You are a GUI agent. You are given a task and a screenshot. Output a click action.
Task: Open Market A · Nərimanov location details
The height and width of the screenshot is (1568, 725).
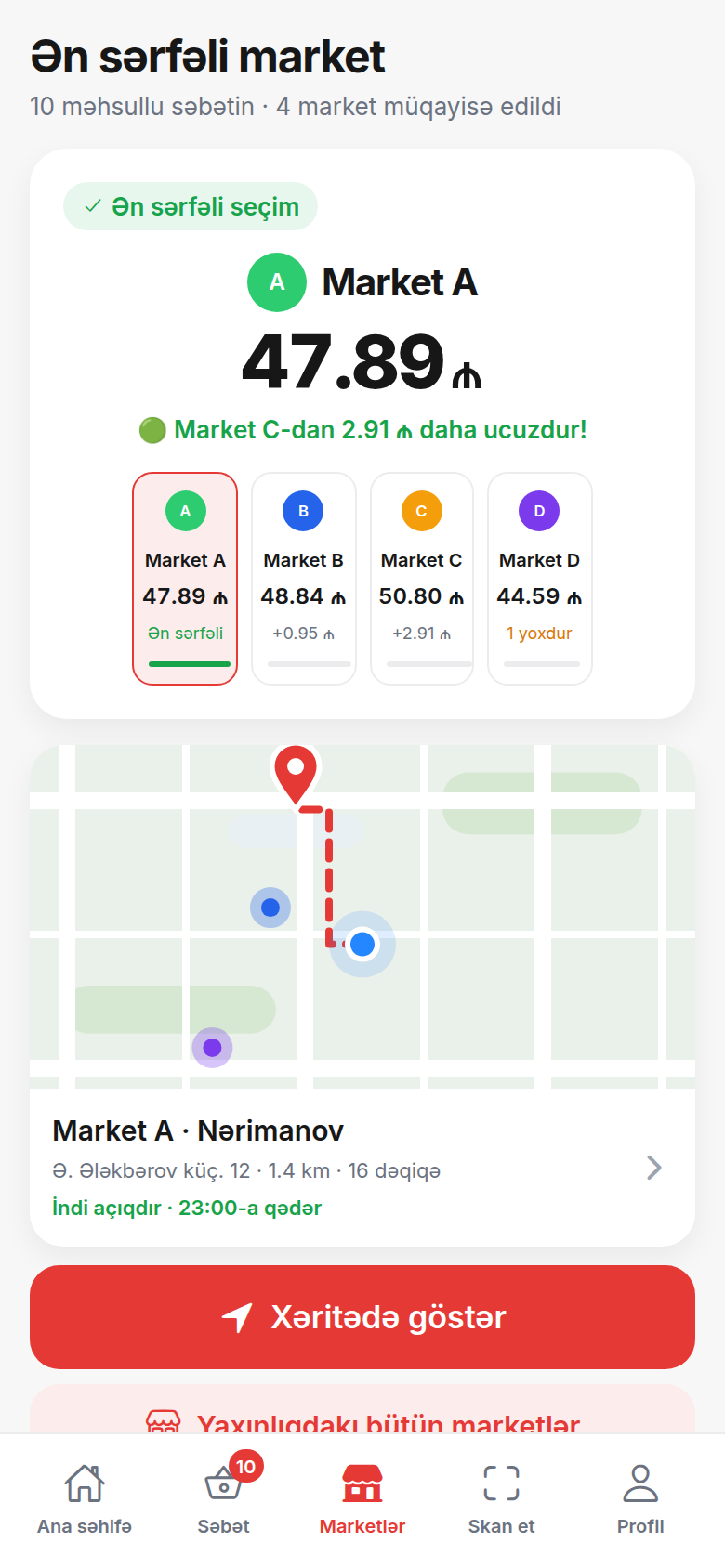tap(362, 1168)
